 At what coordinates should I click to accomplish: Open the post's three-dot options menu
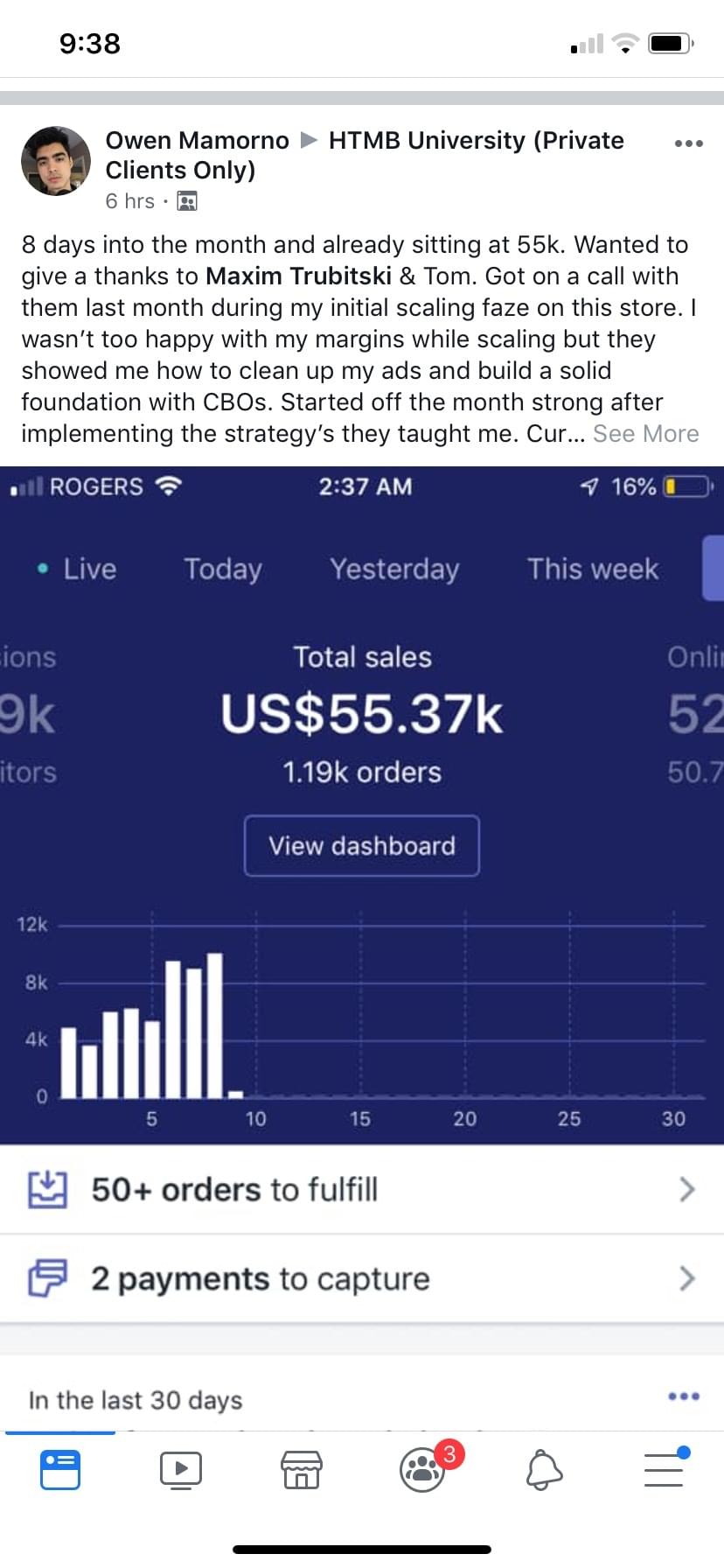[x=688, y=143]
